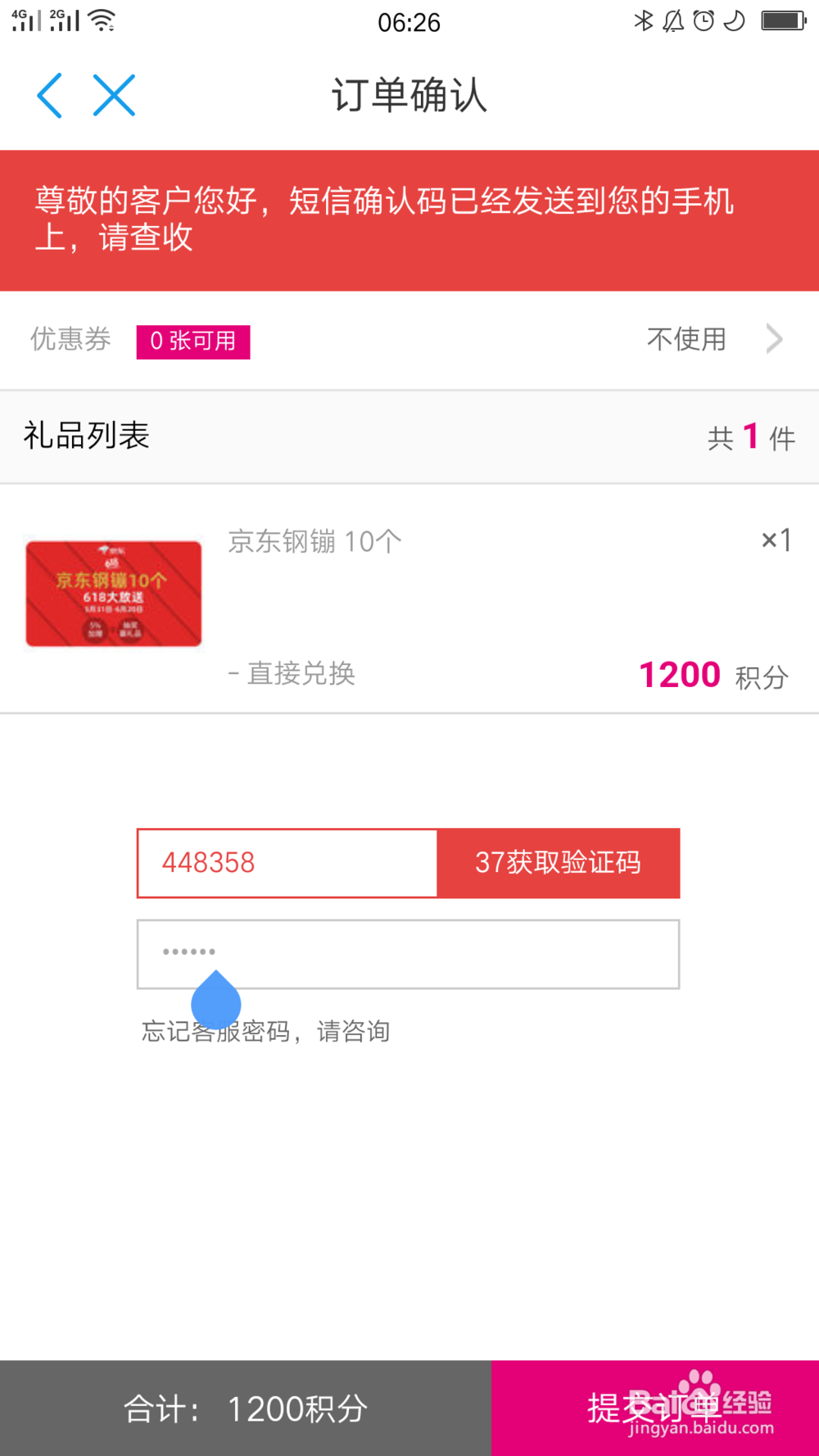Tap the blue droplet text cursor handle

[x=216, y=1002]
